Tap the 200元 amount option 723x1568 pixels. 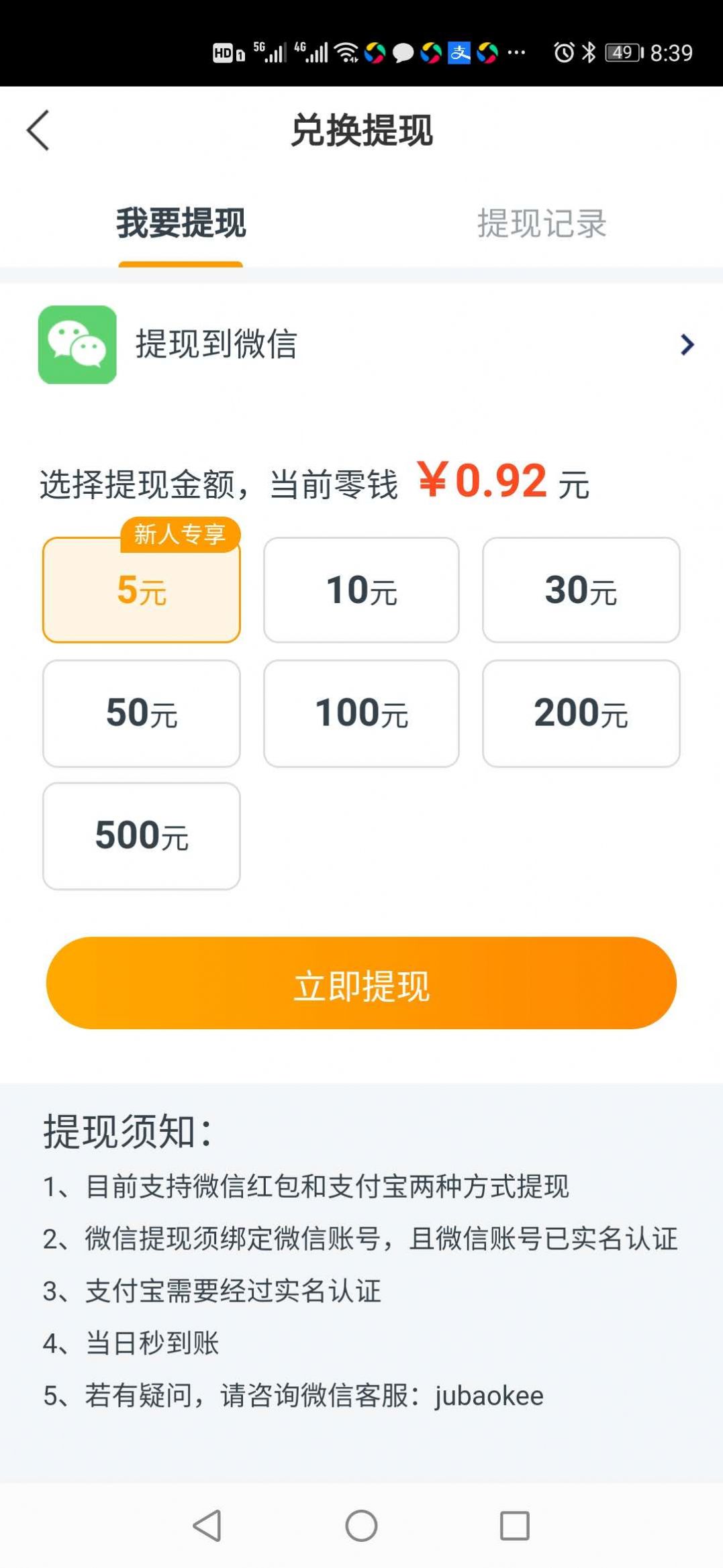581,713
